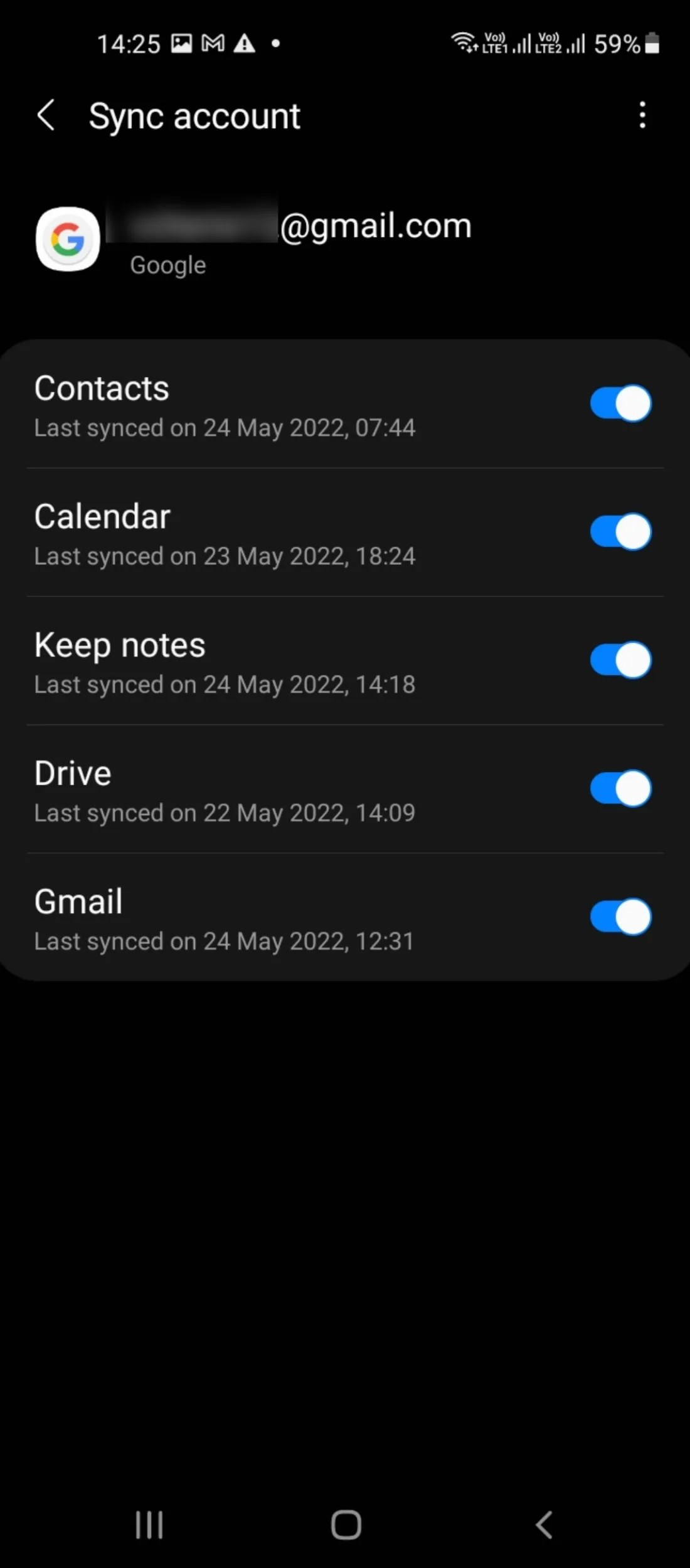This screenshot has width=690, height=1568.
Task: Disable Contacts sync
Action: (620, 403)
